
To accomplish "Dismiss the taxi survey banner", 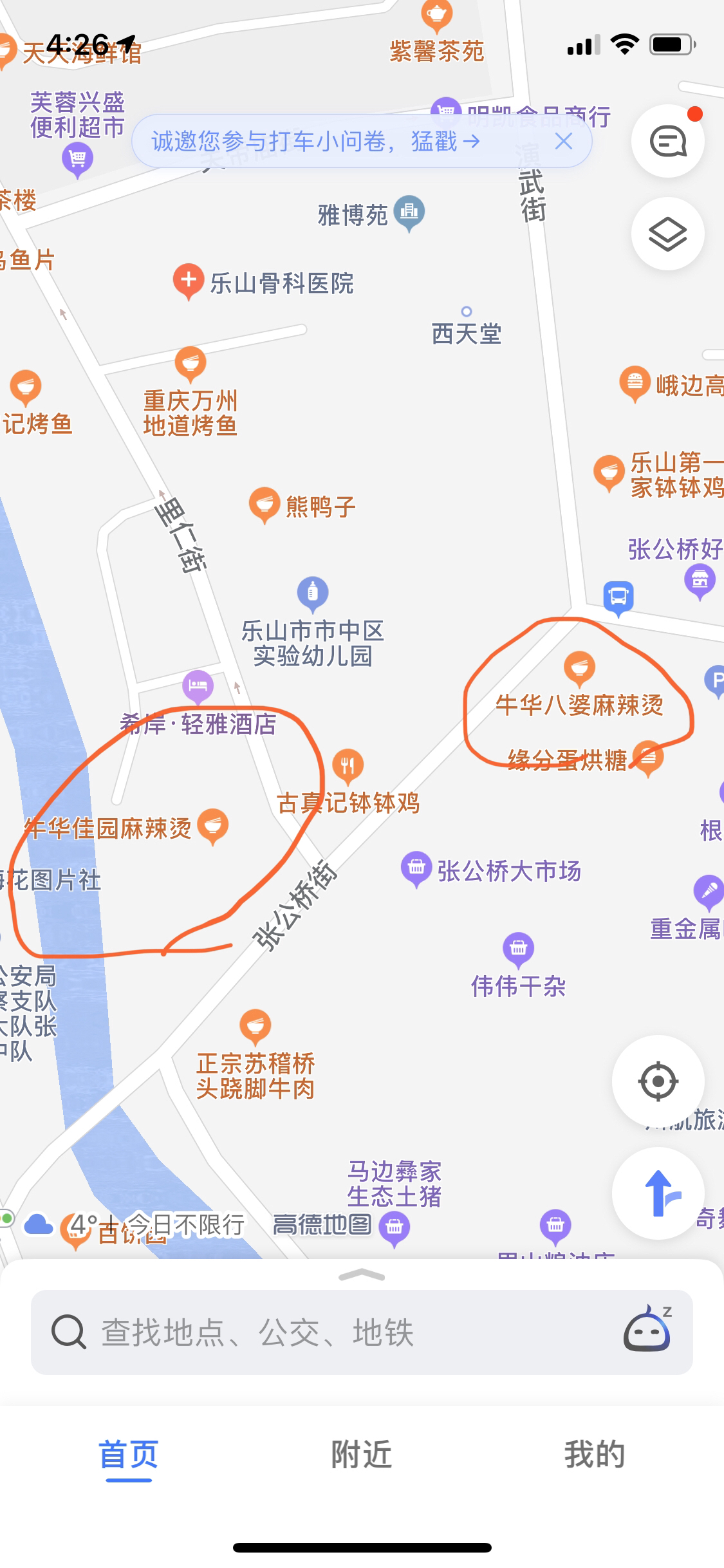I will 563,141.
